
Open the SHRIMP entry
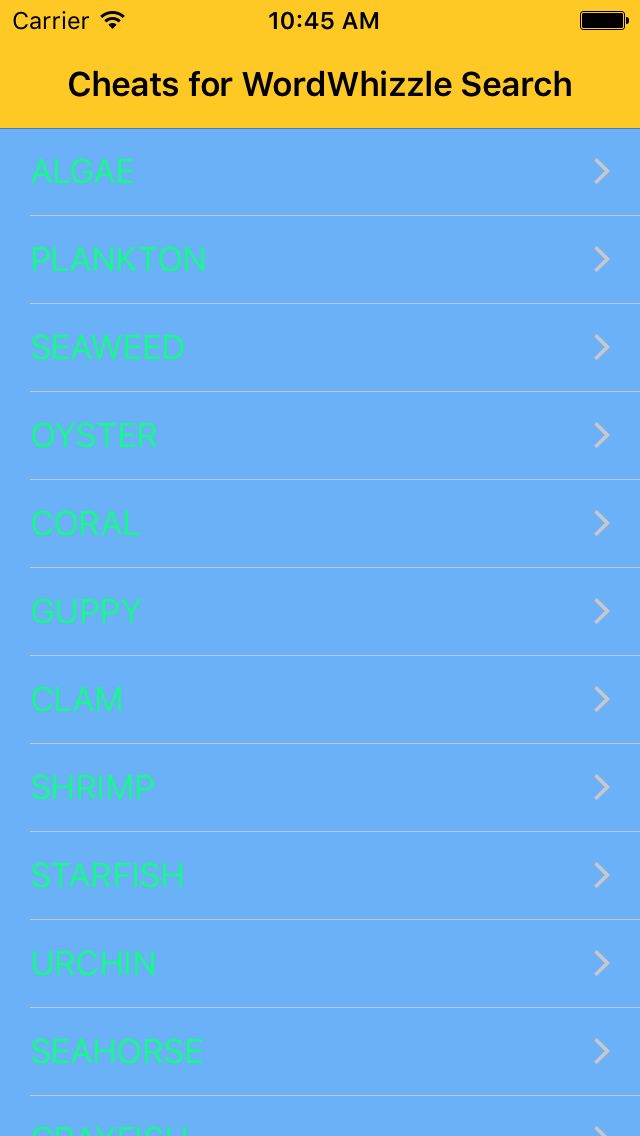coord(320,788)
